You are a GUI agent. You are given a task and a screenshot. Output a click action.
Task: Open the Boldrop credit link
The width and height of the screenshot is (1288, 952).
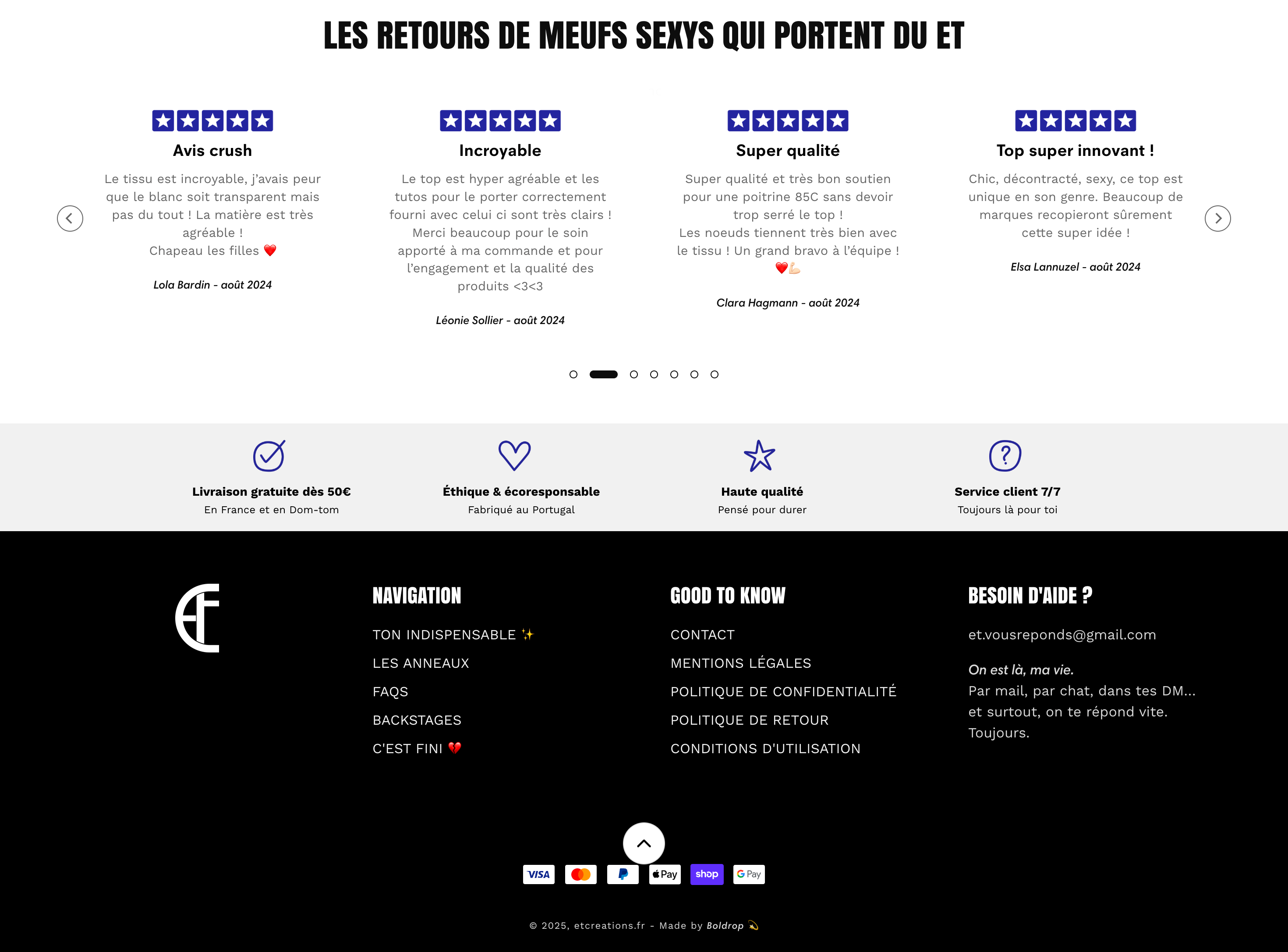pos(725,925)
